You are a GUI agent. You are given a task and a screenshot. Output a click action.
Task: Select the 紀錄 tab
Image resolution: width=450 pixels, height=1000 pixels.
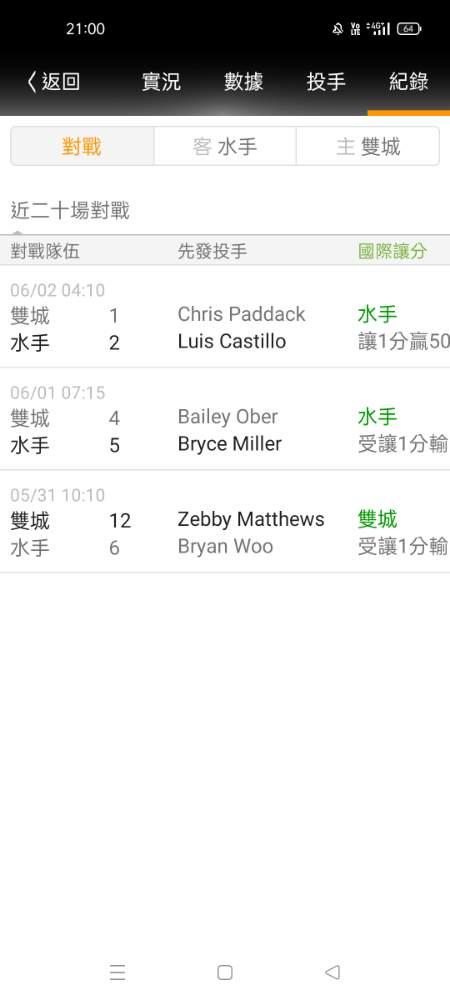point(409,82)
